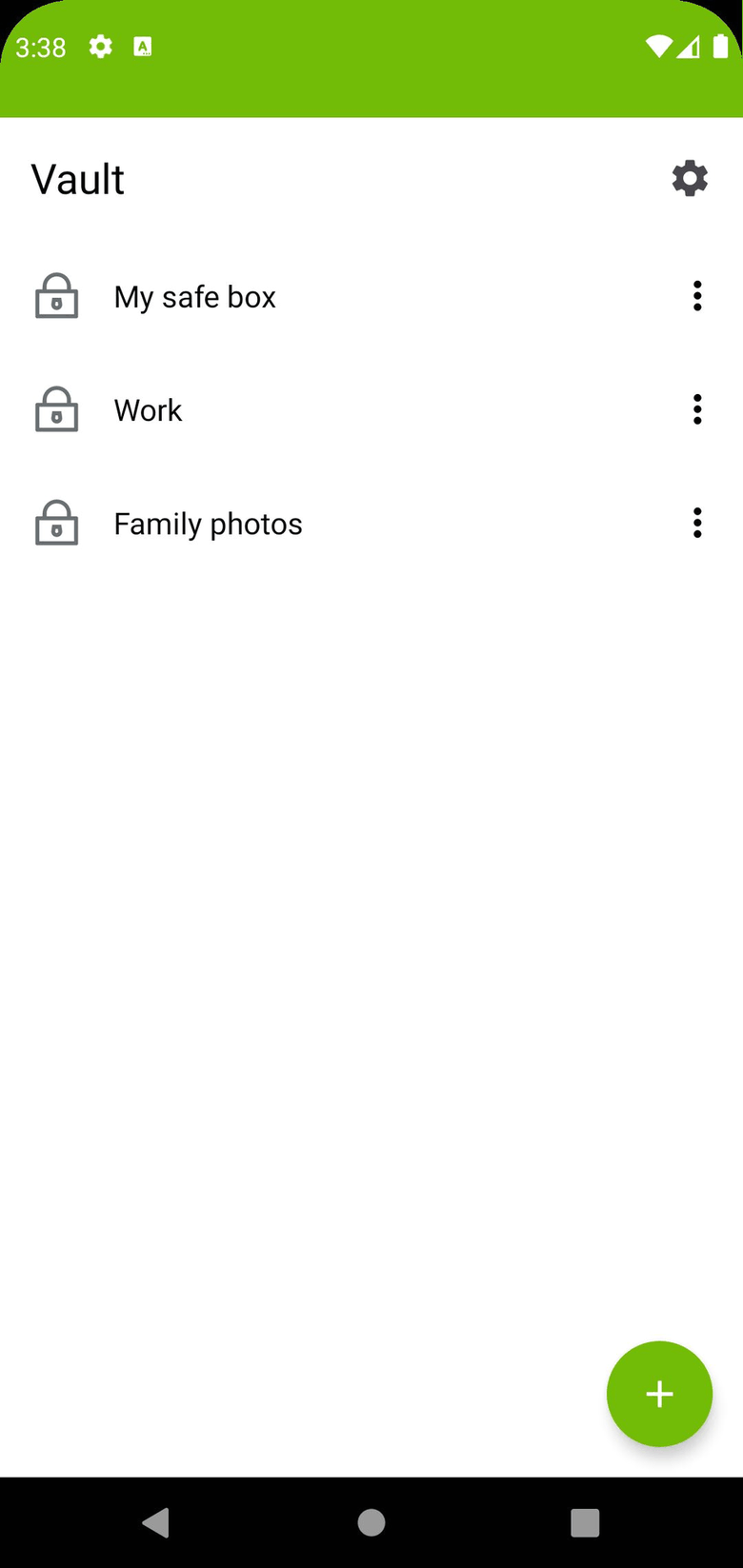
Task: Click the Vault title text
Action: coord(78,179)
